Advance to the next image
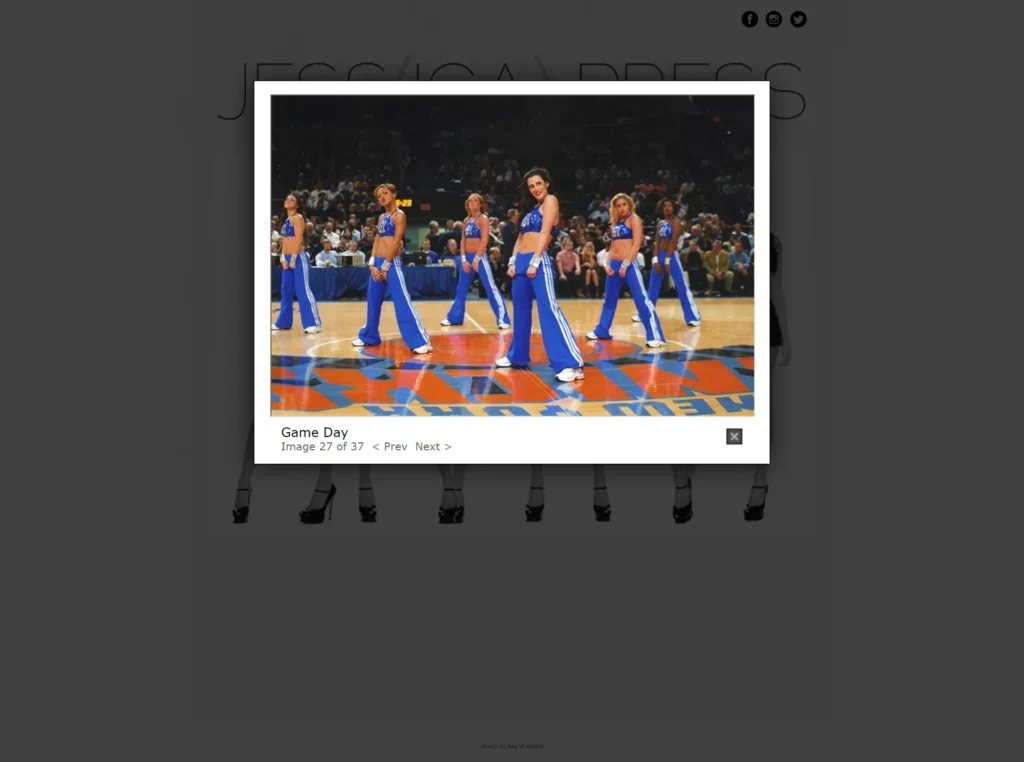The image size is (1024, 762). click(433, 447)
